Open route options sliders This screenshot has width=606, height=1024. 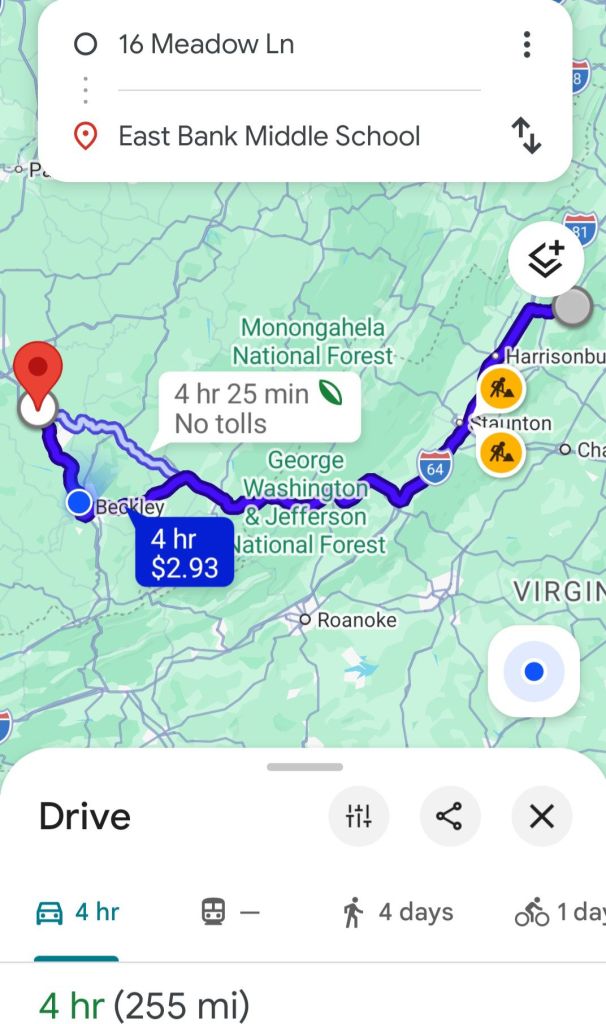pos(359,816)
